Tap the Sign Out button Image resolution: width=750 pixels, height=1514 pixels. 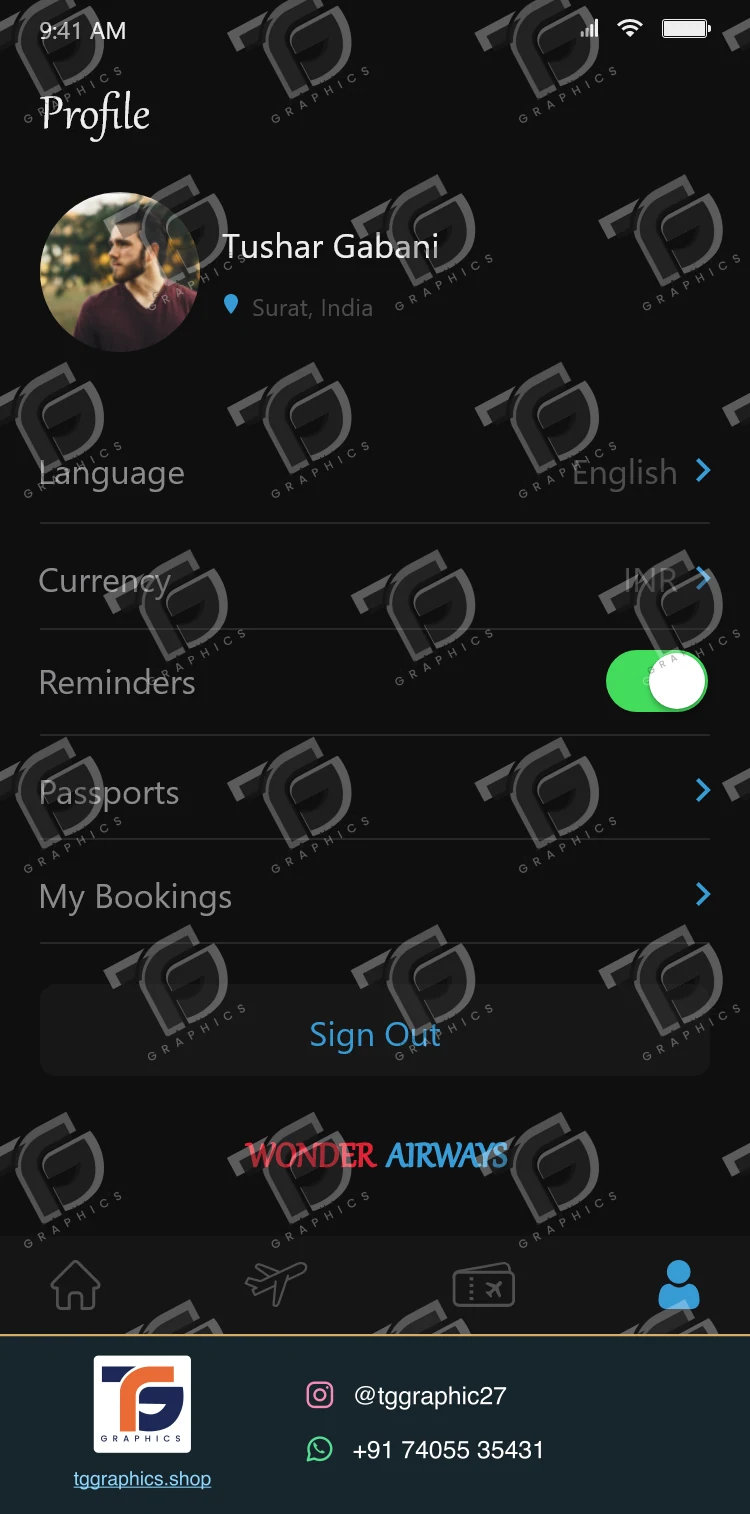point(374,1030)
